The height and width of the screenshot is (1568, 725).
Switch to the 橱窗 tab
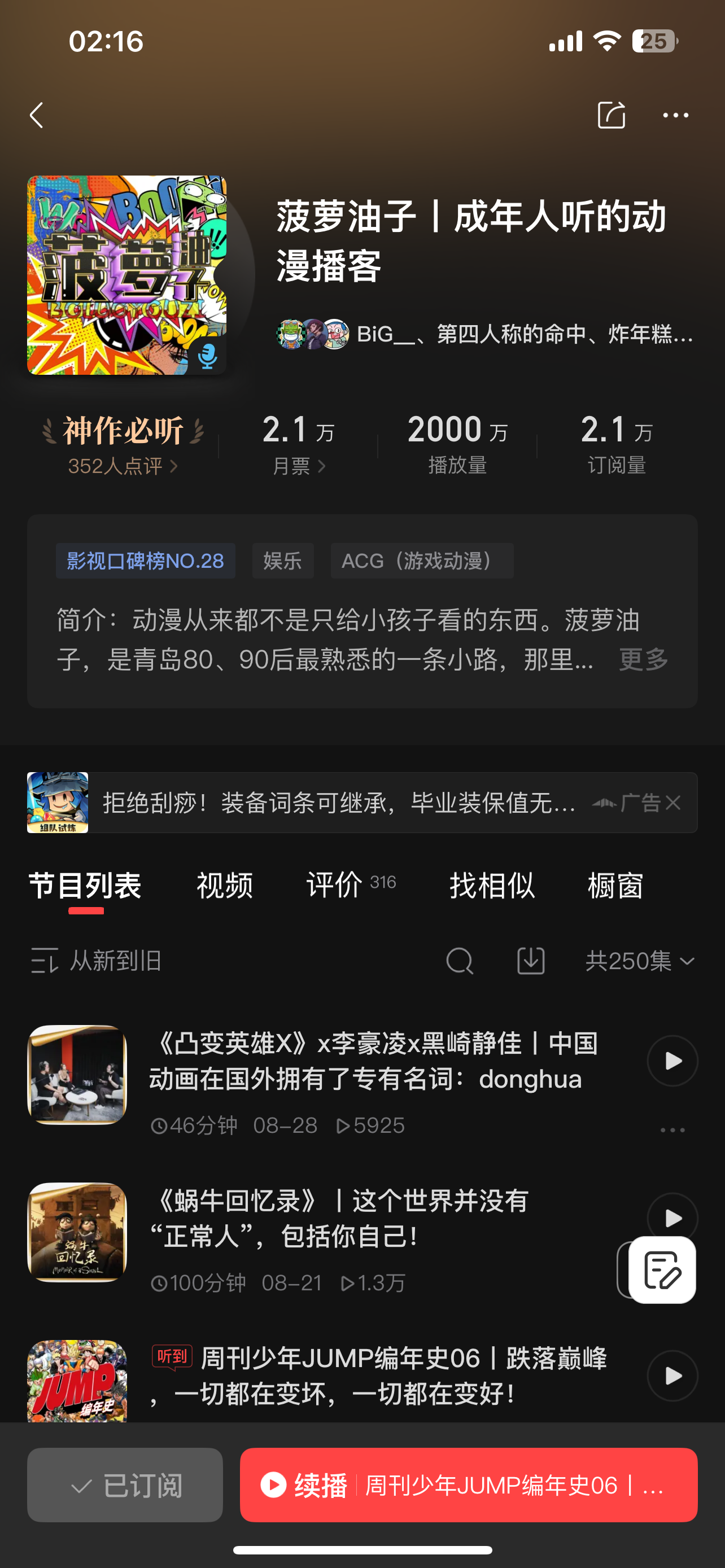click(x=615, y=885)
